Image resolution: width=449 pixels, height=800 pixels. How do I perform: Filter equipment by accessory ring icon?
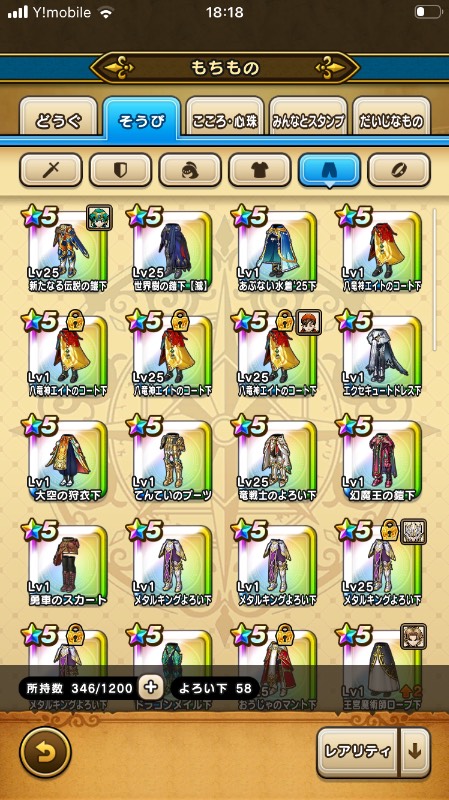(399, 170)
